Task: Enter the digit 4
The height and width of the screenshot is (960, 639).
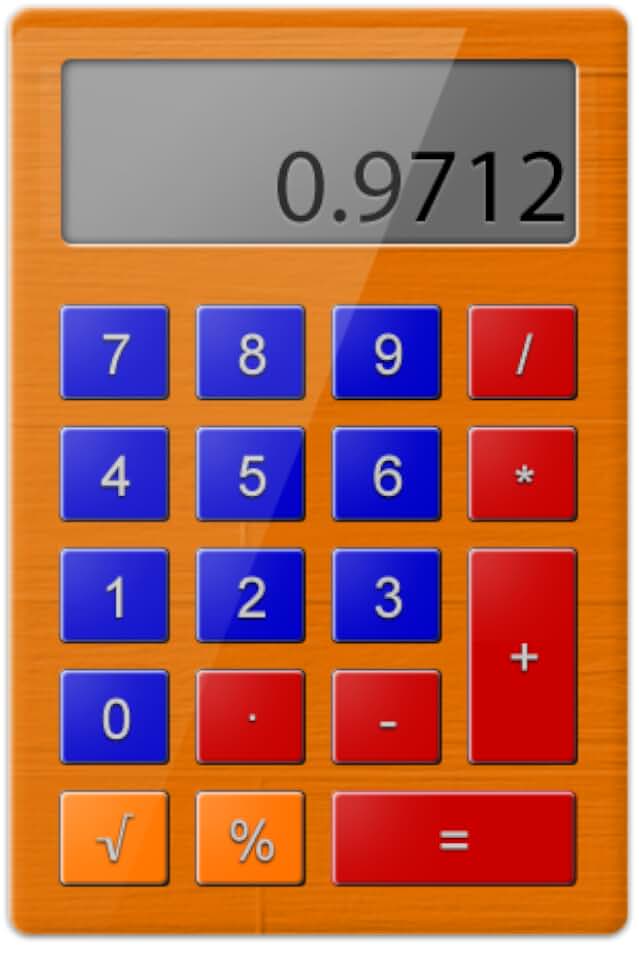Action: pyautogui.click(x=114, y=475)
